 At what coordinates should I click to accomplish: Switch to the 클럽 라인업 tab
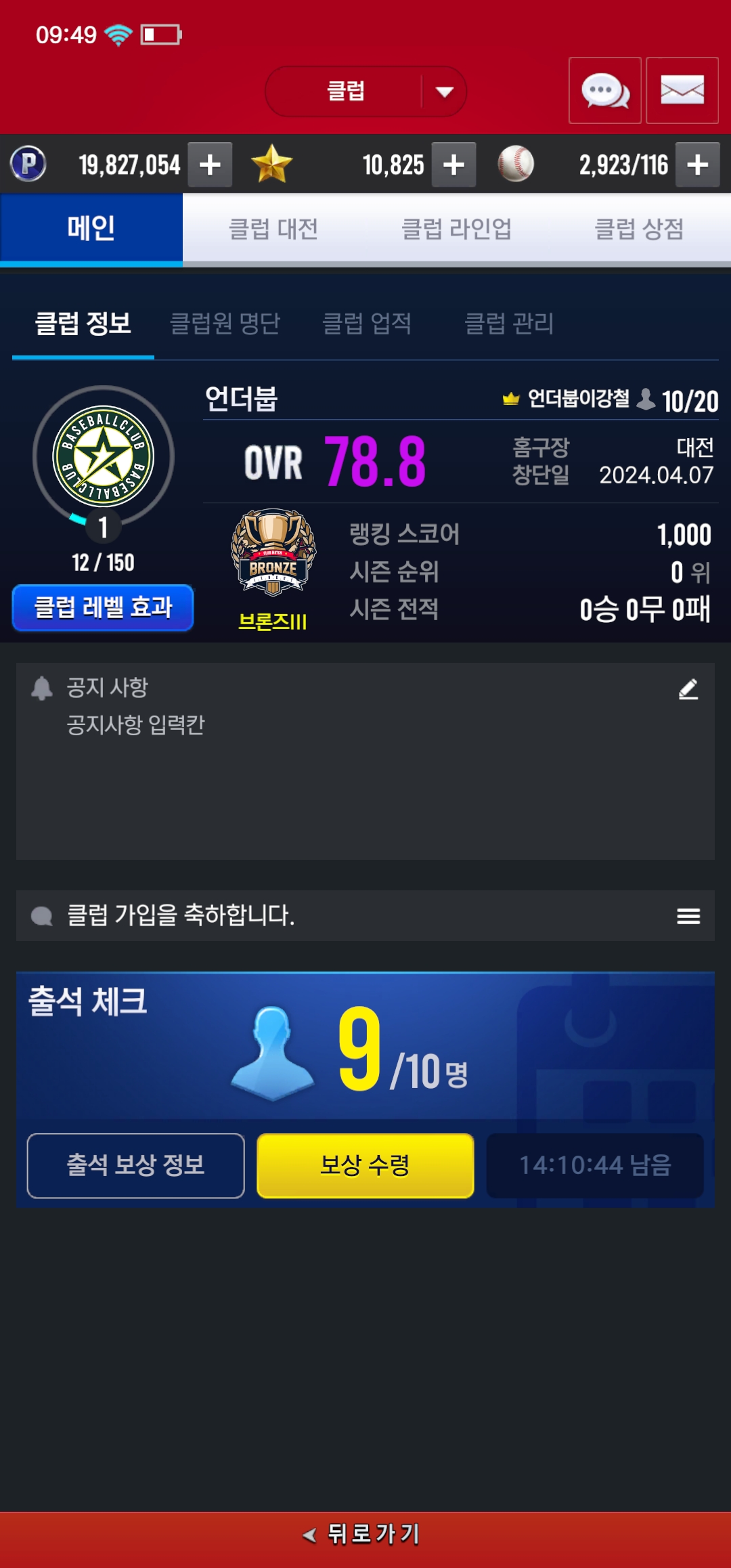tap(456, 229)
